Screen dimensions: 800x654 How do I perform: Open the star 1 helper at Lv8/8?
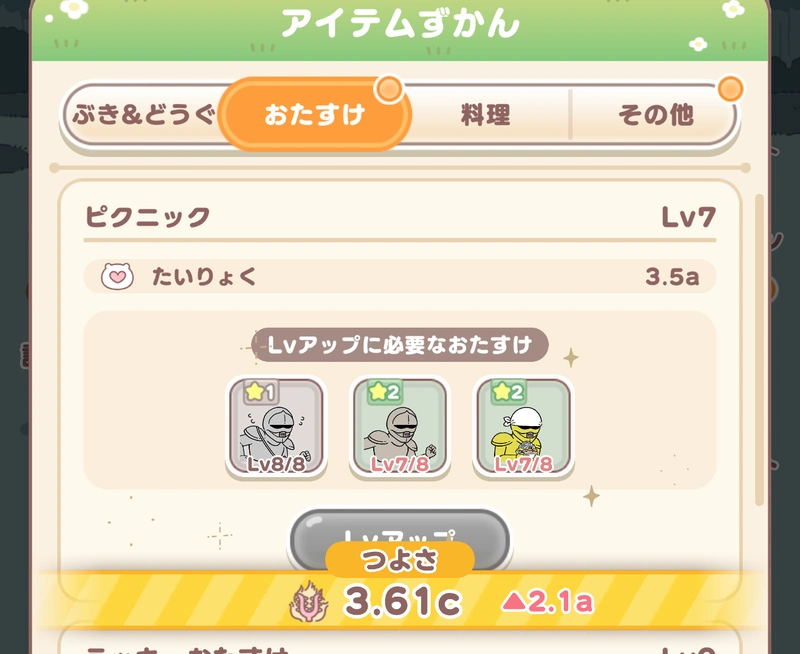tap(276, 427)
